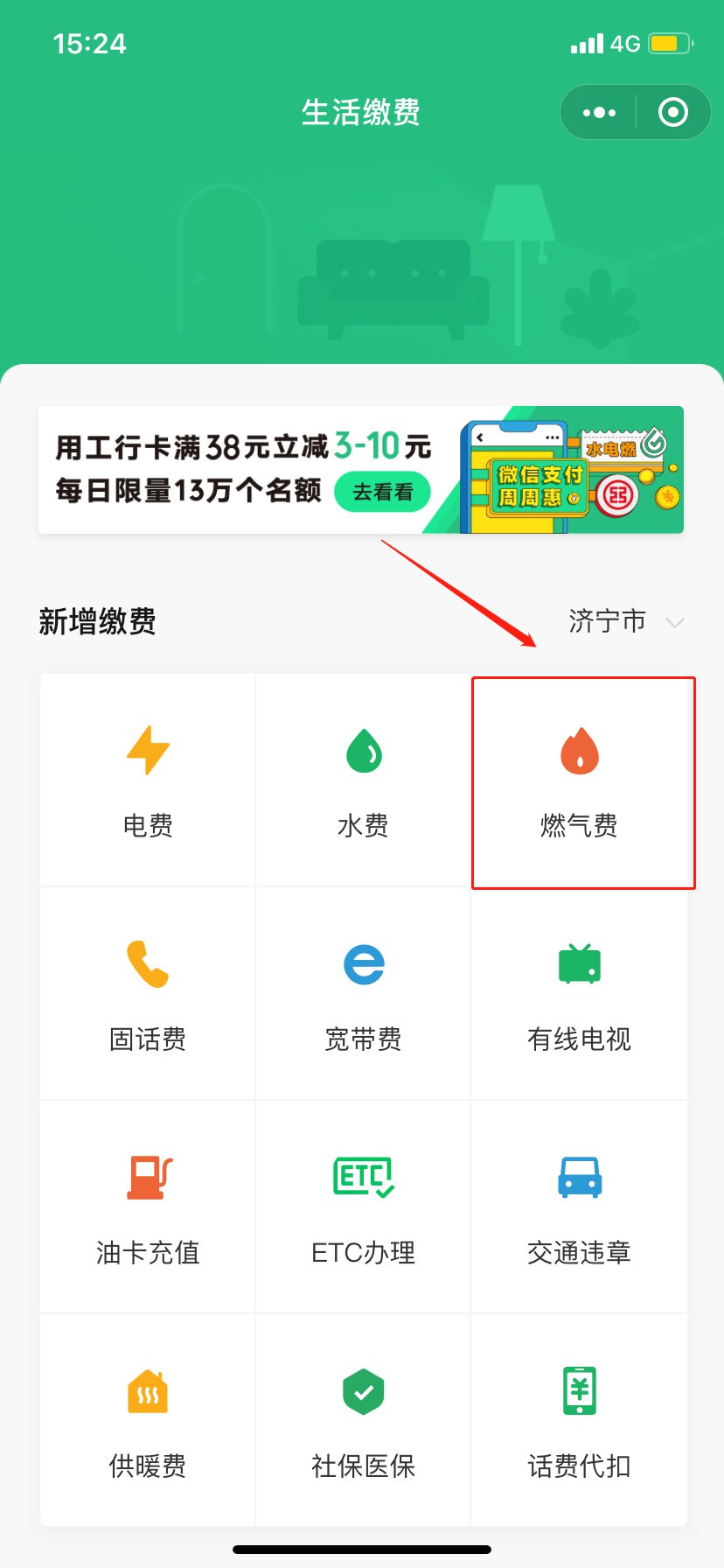The image size is (724, 1568).
Task: Select 社保医保 social insurance
Action: (x=363, y=1421)
